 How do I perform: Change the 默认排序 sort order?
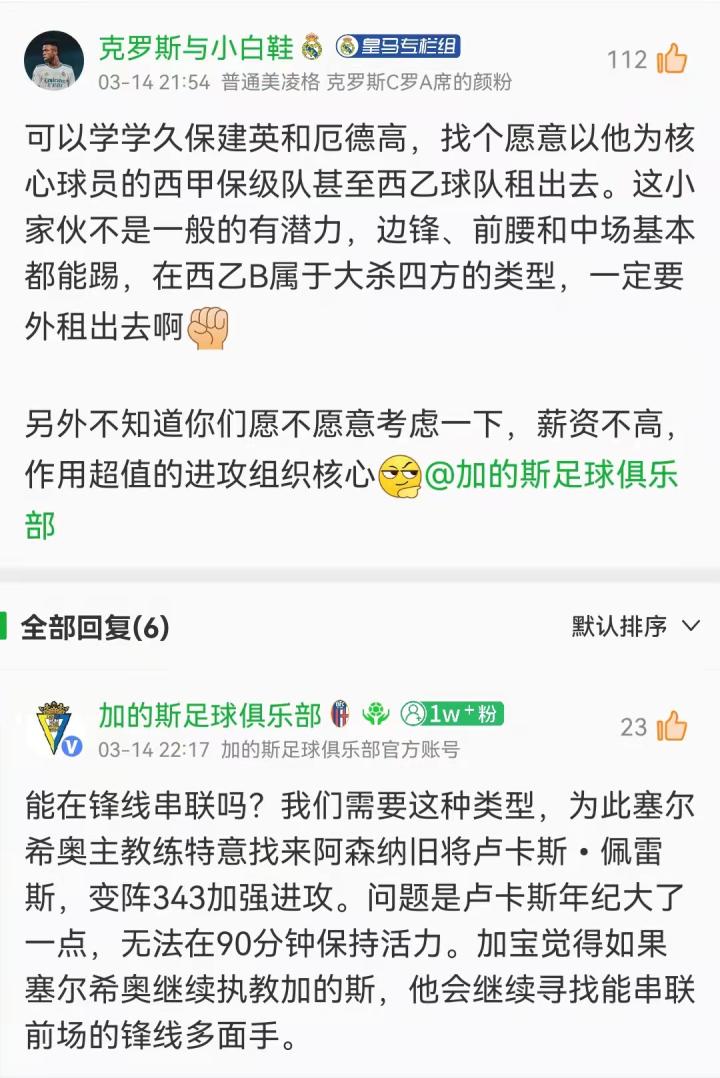point(636,627)
